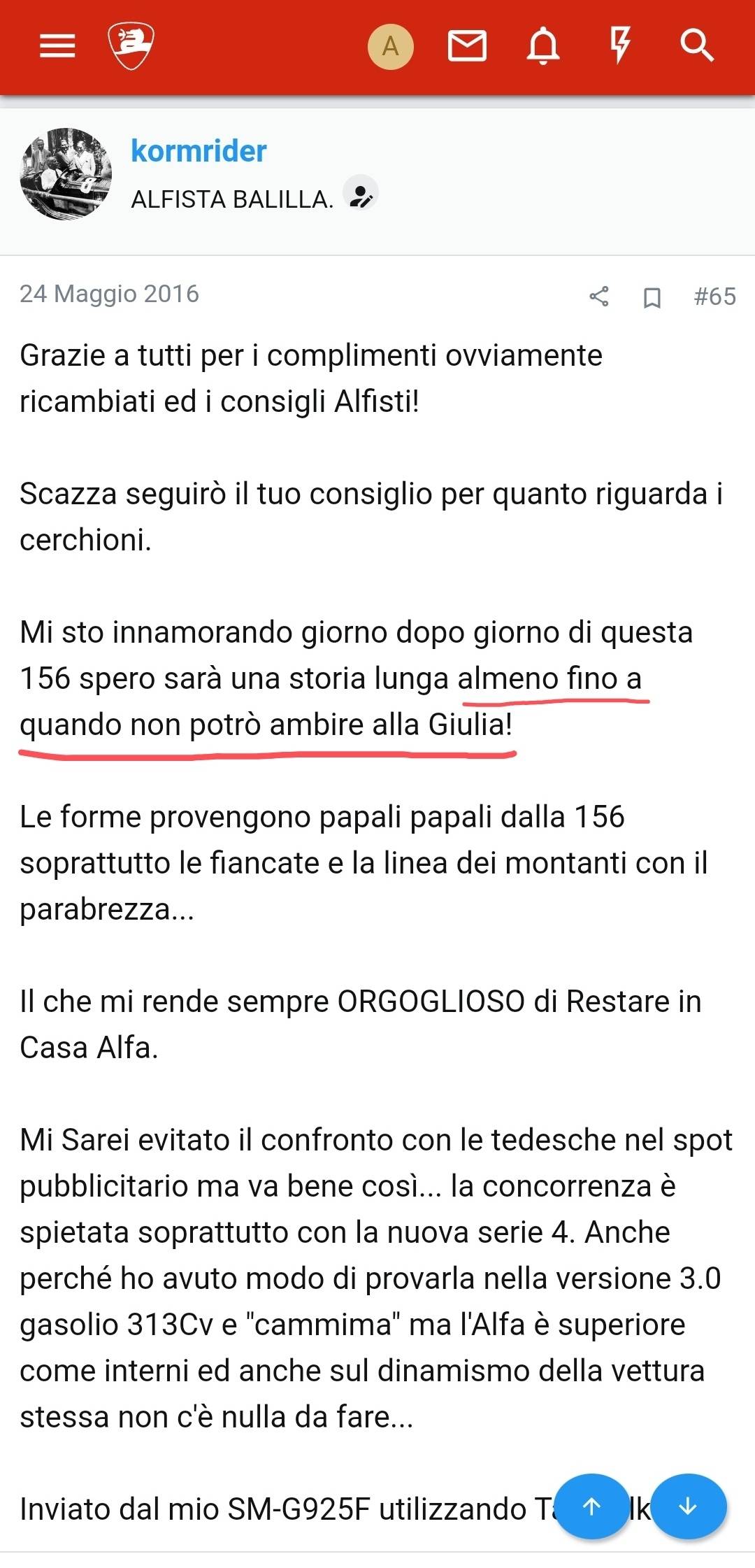The image size is (755, 1568).
Task: Open the what's new lightning icon
Action: pyautogui.click(x=620, y=46)
